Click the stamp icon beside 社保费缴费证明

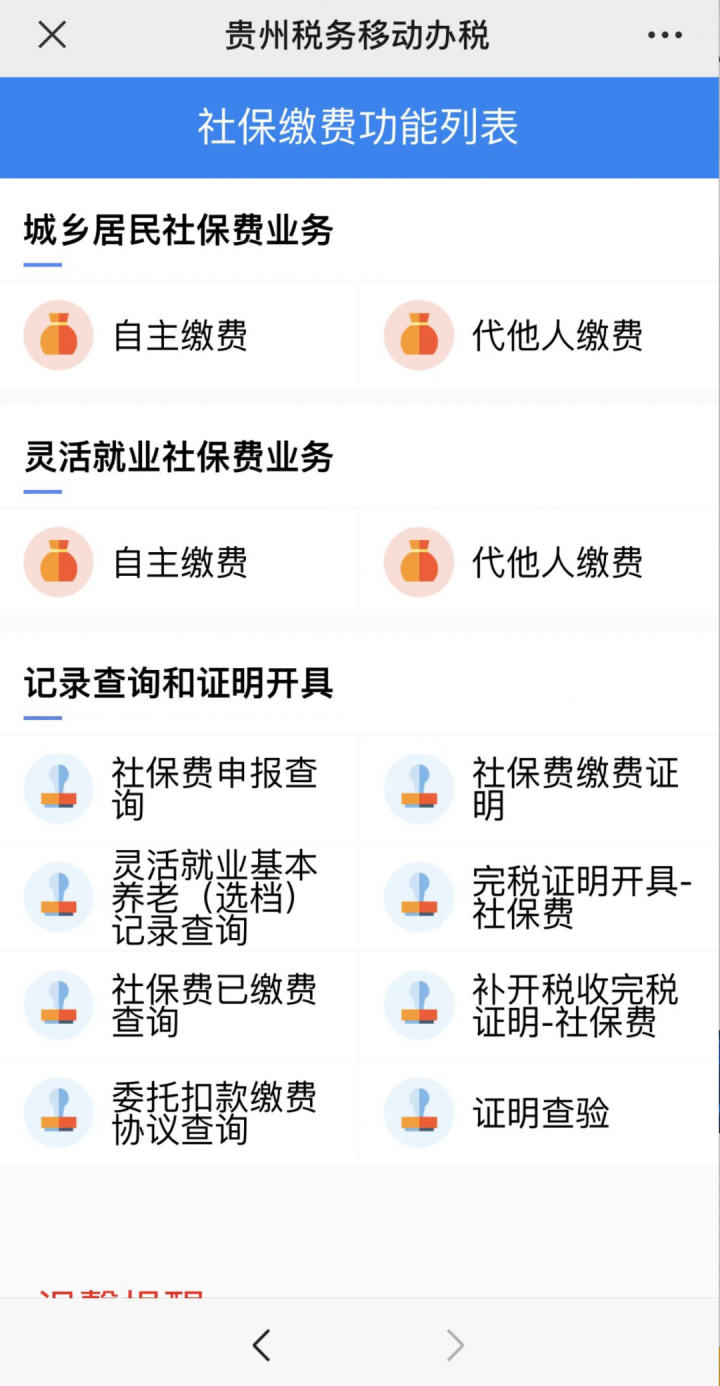point(417,788)
